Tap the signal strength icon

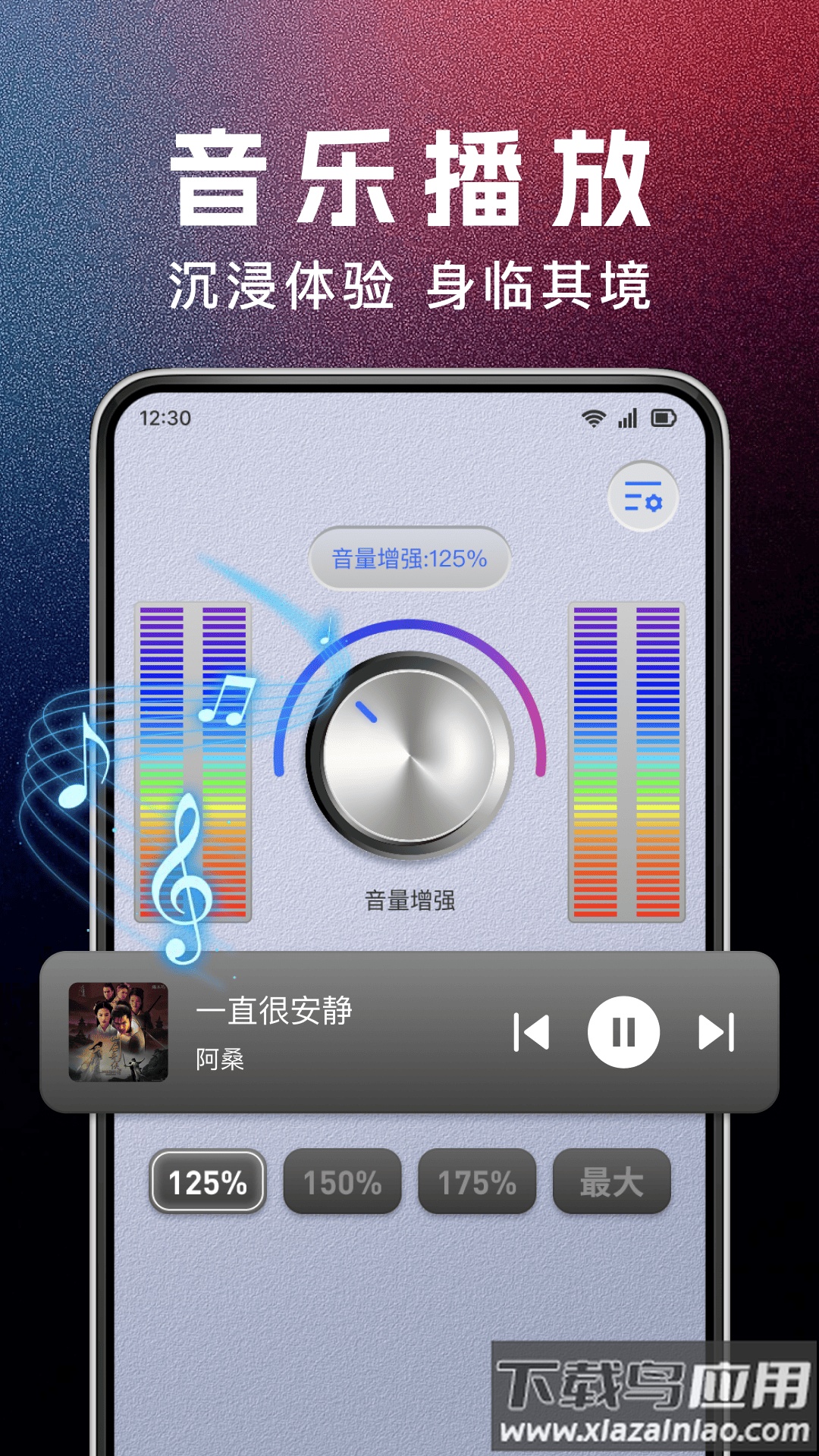[627, 418]
